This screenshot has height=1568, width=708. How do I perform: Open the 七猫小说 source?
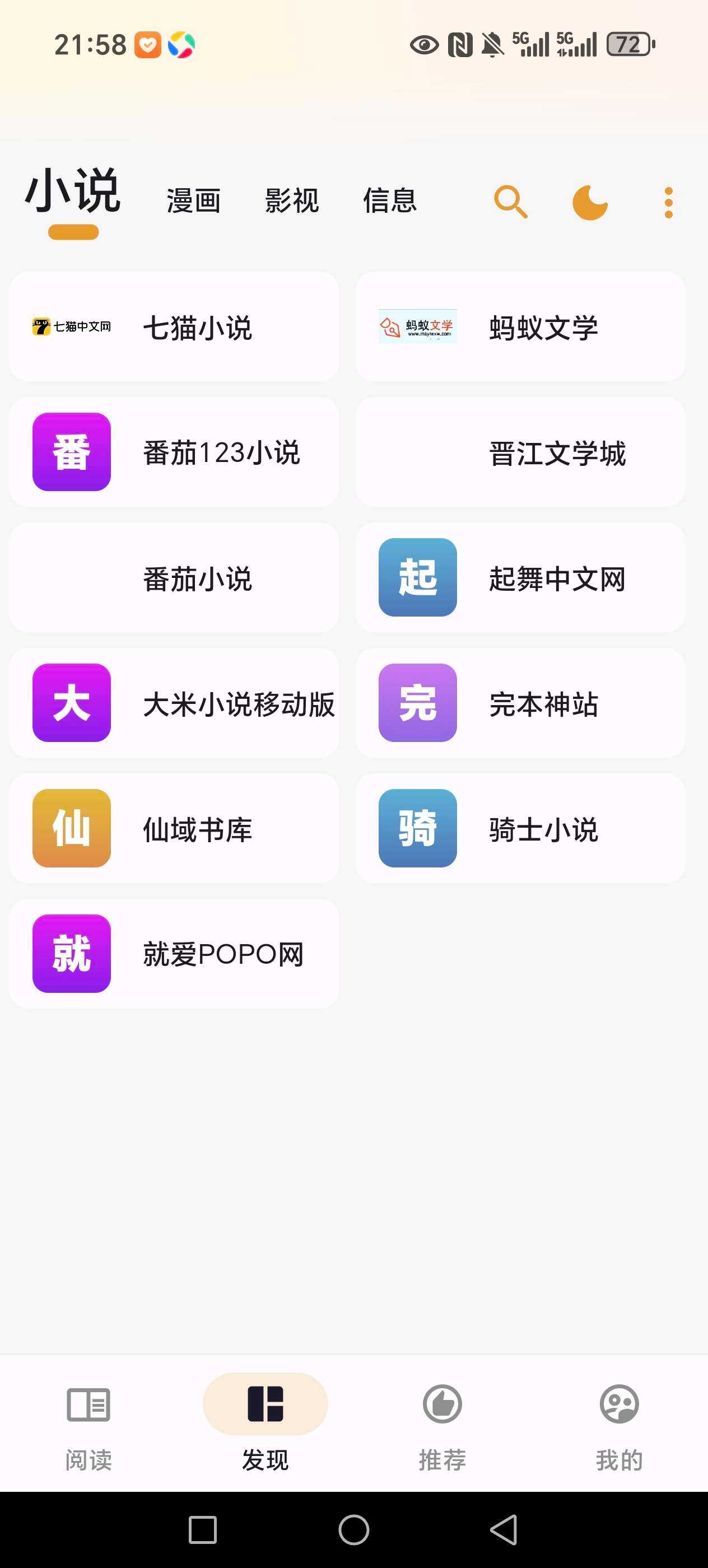pos(174,327)
